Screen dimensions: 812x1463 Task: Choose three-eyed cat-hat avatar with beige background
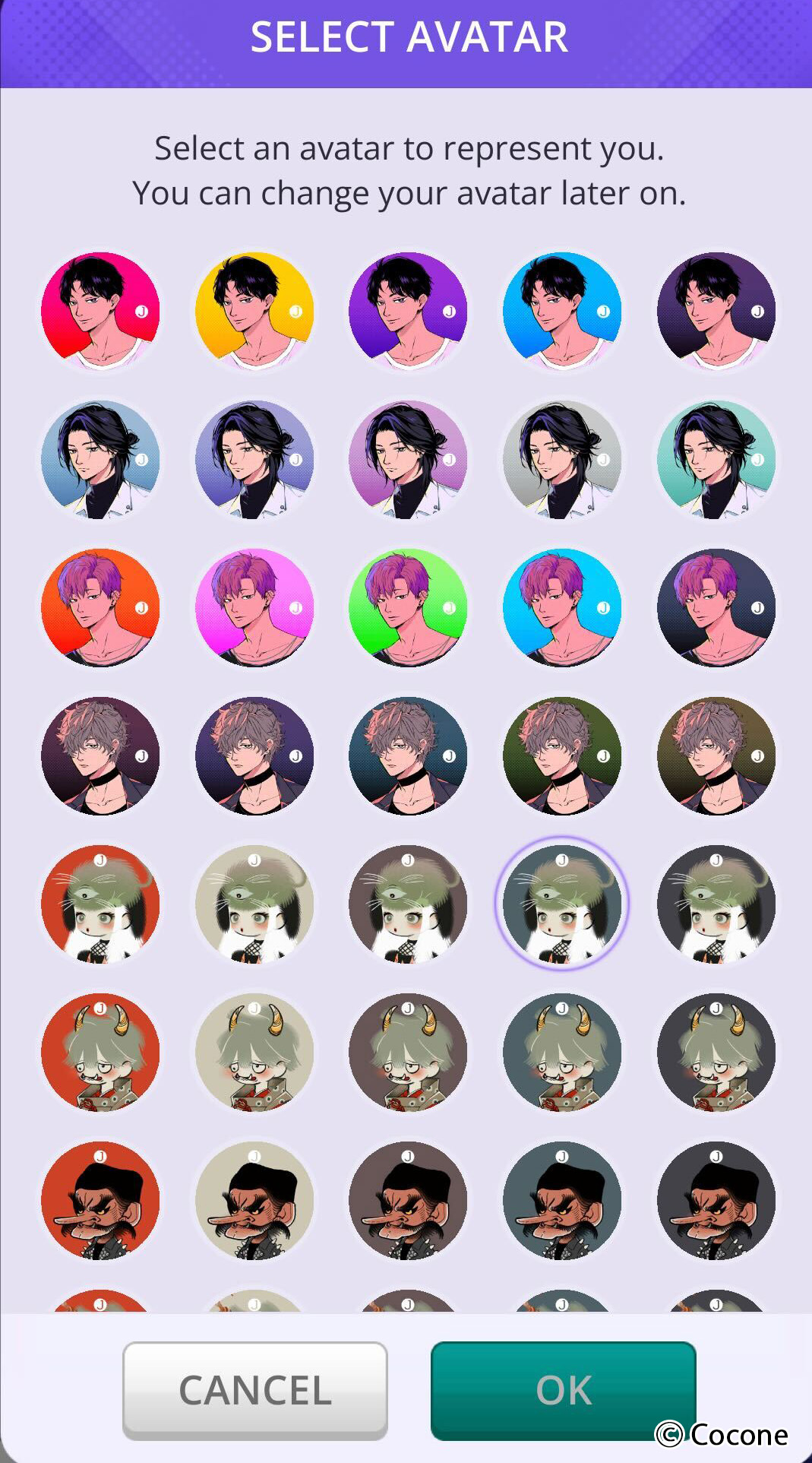tap(254, 904)
